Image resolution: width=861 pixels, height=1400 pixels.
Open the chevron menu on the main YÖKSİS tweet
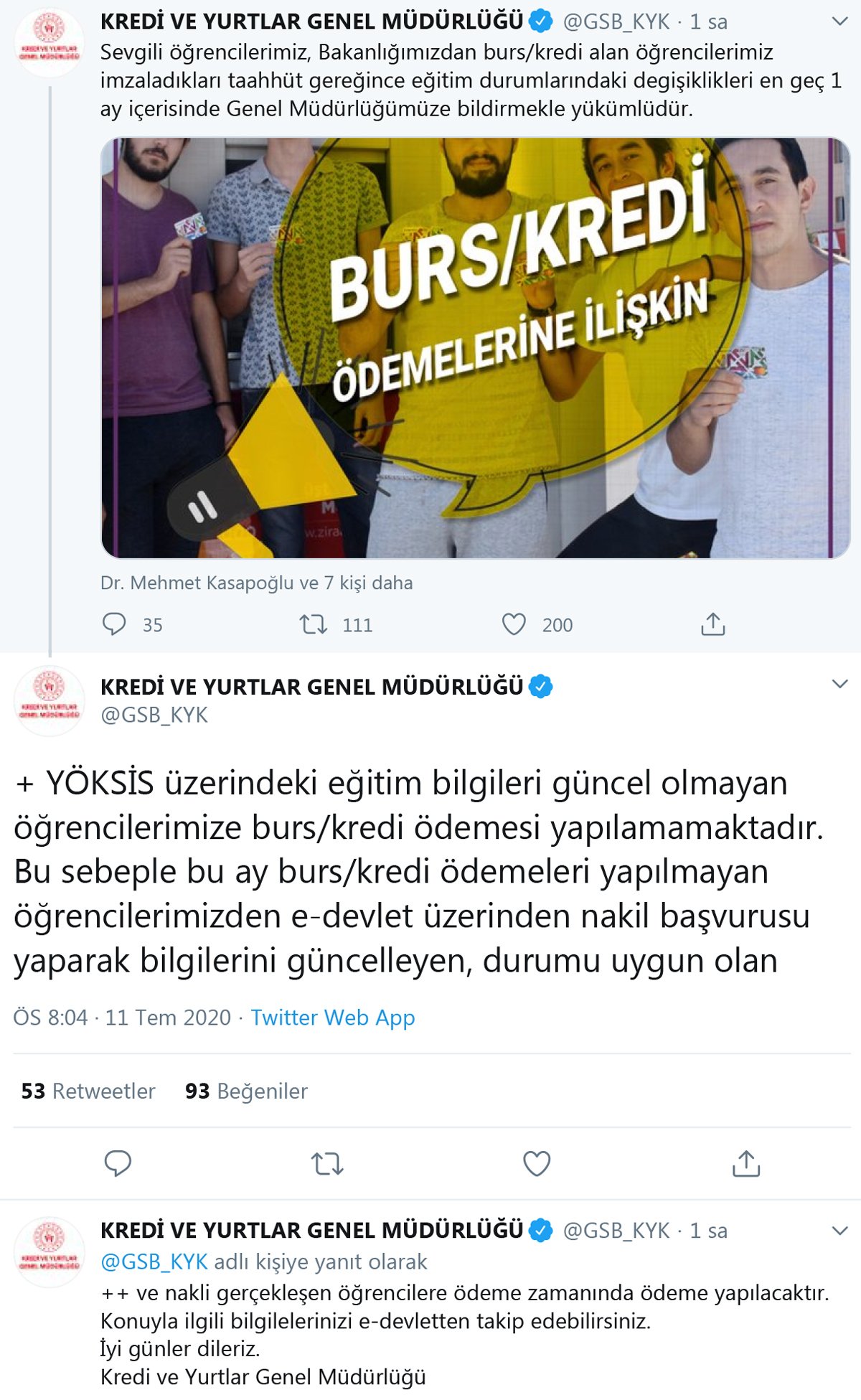pyautogui.click(x=839, y=684)
